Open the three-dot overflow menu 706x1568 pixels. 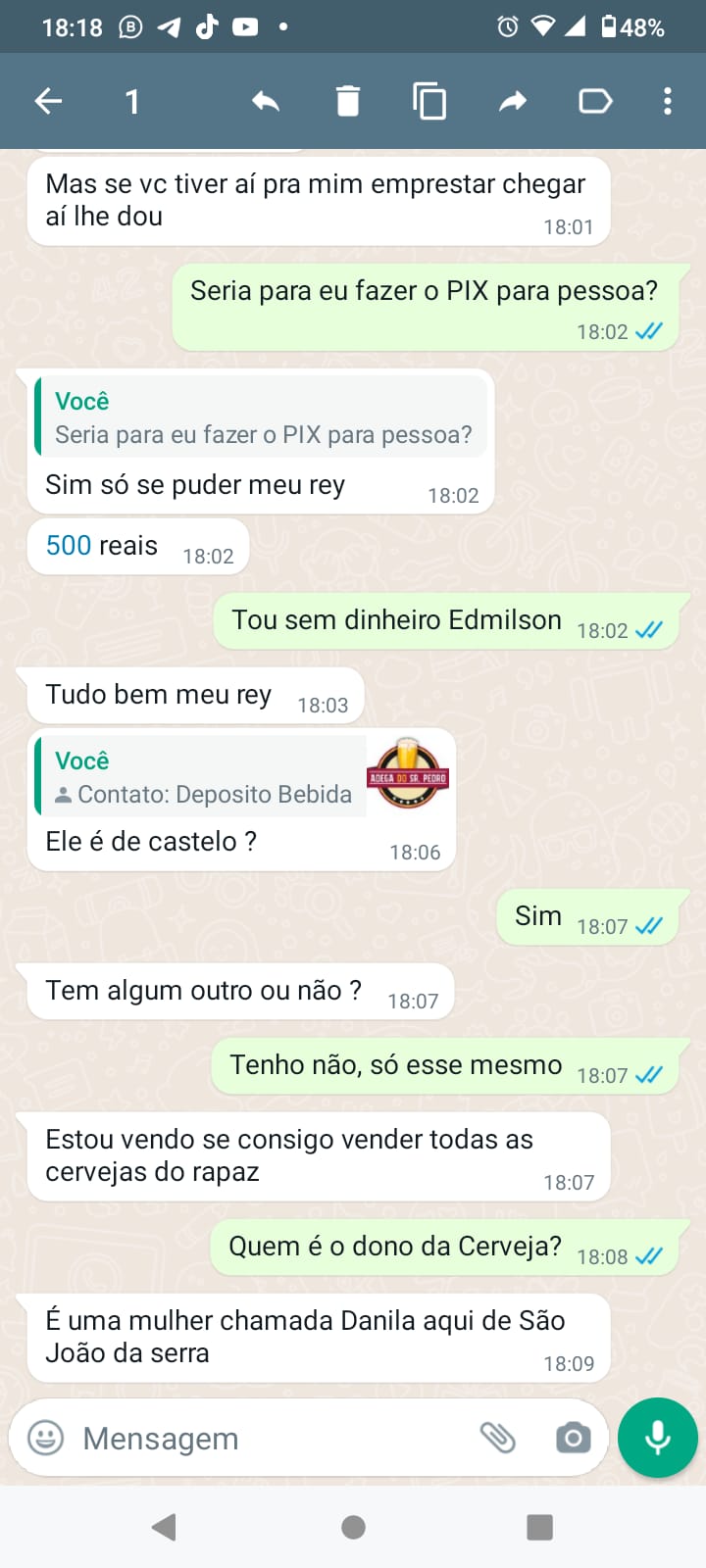point(667,101)
